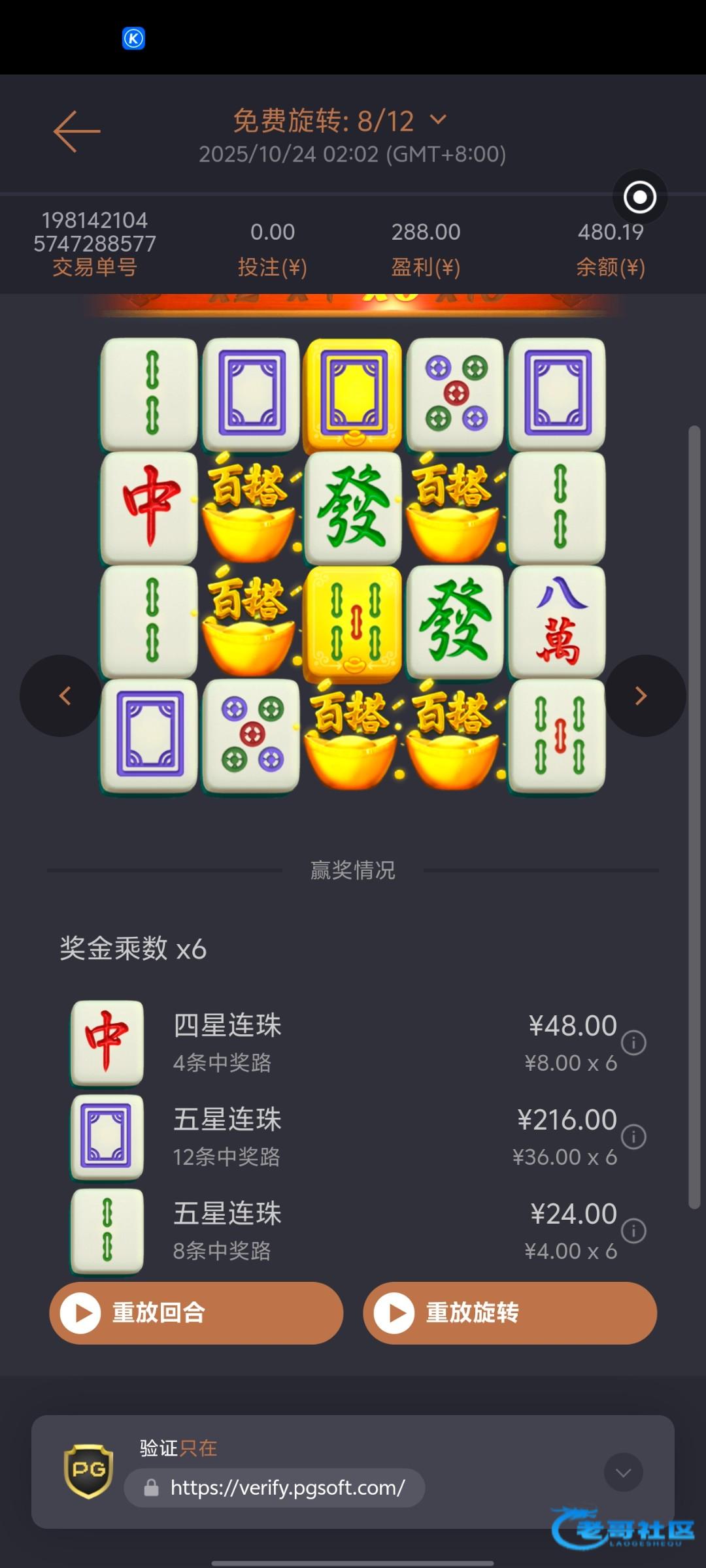The width and height of the screenshot is (706, 1568).
Task: Go back using the arrow icon
Action: click(x=76, y=131)
